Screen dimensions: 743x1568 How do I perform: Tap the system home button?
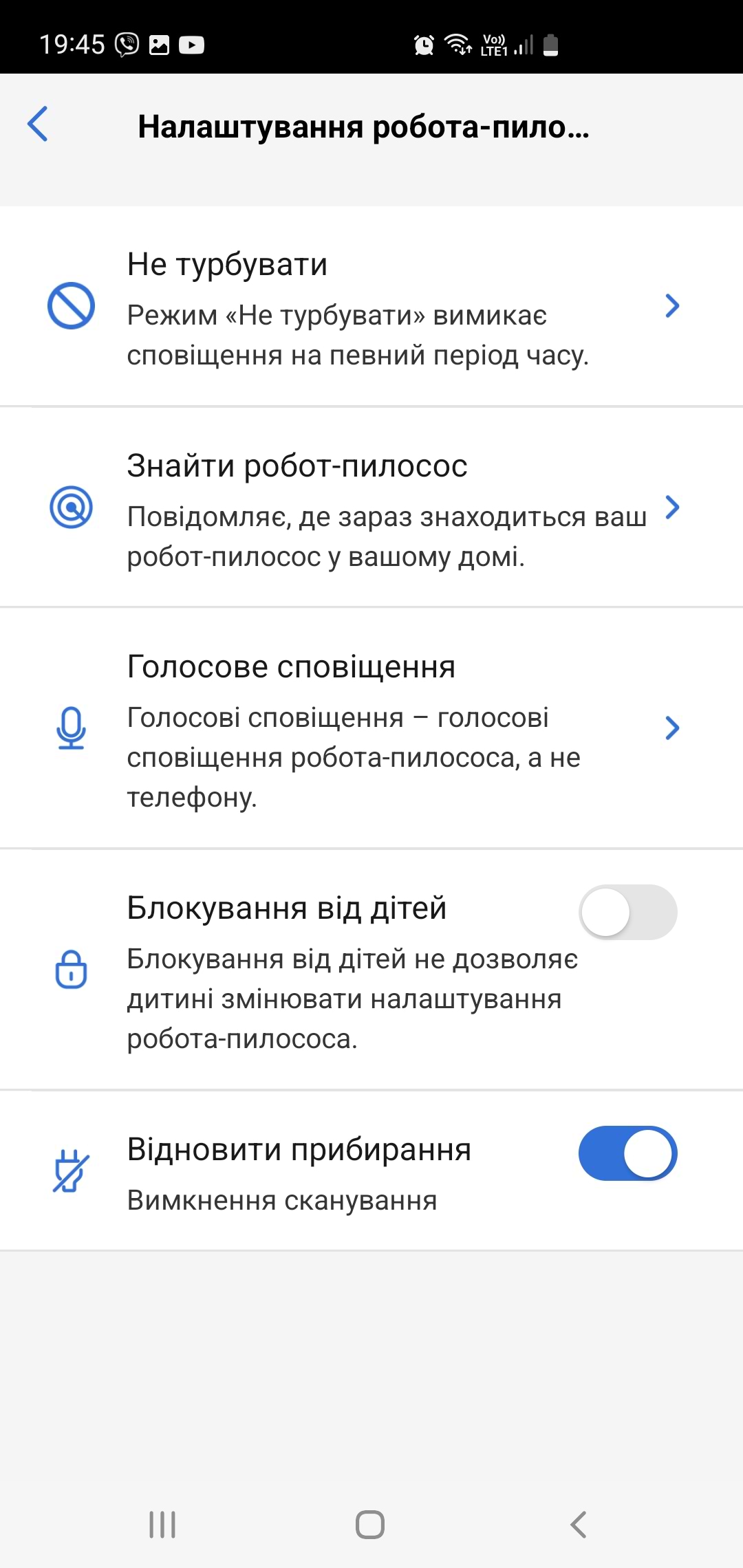click(370, 1525)
